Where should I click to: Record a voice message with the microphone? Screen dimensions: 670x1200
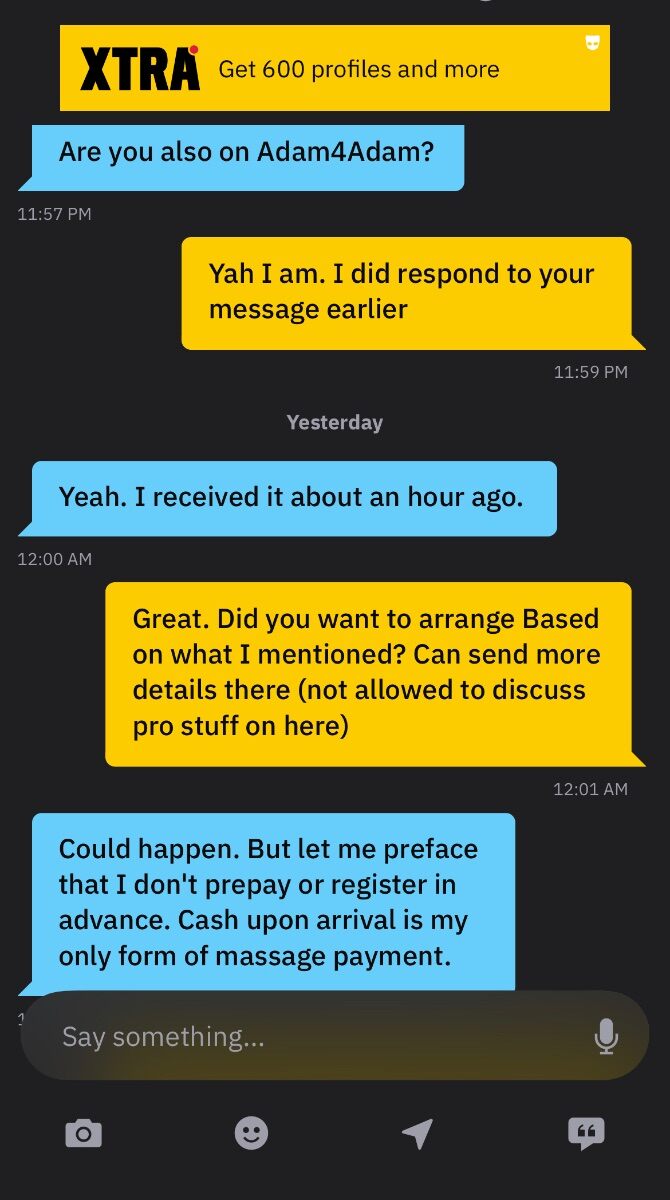click(x=606, y=1036)
